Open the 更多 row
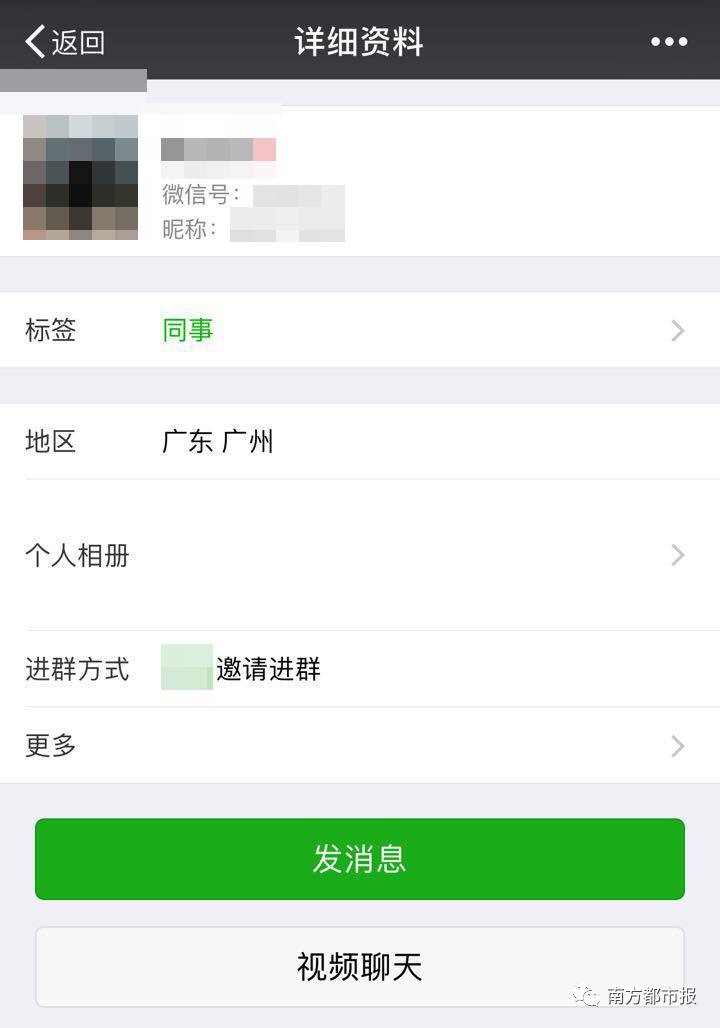Image resolution: width=720 pixels, height=1028 pixels. (360, 745)
